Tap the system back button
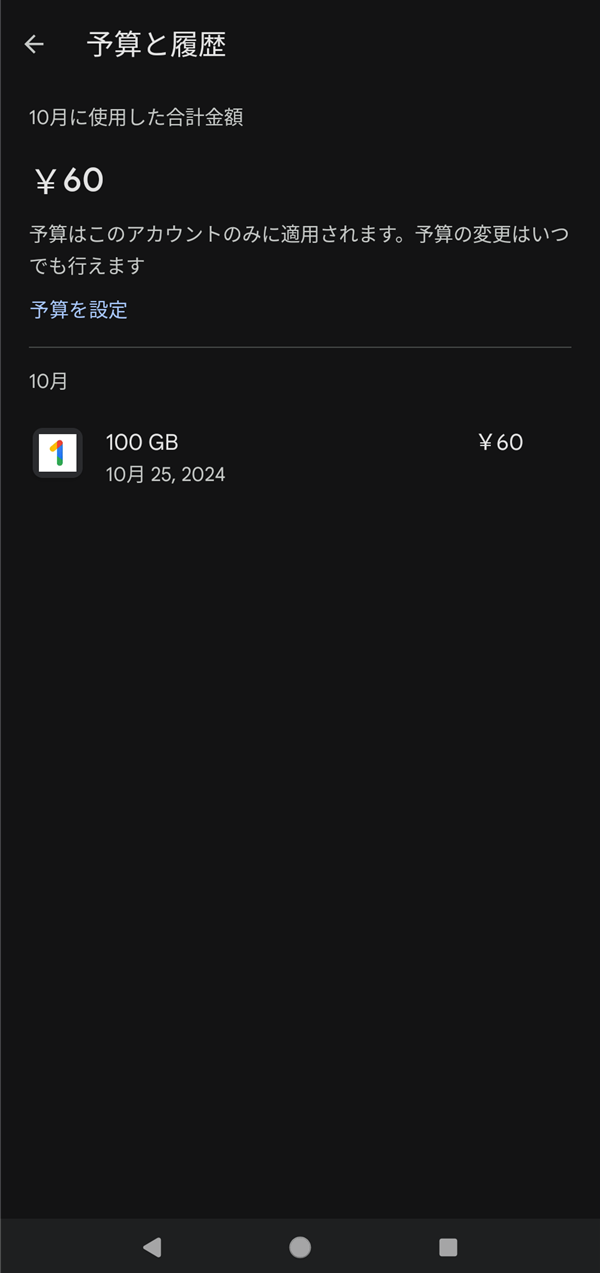 [152, 1246]
